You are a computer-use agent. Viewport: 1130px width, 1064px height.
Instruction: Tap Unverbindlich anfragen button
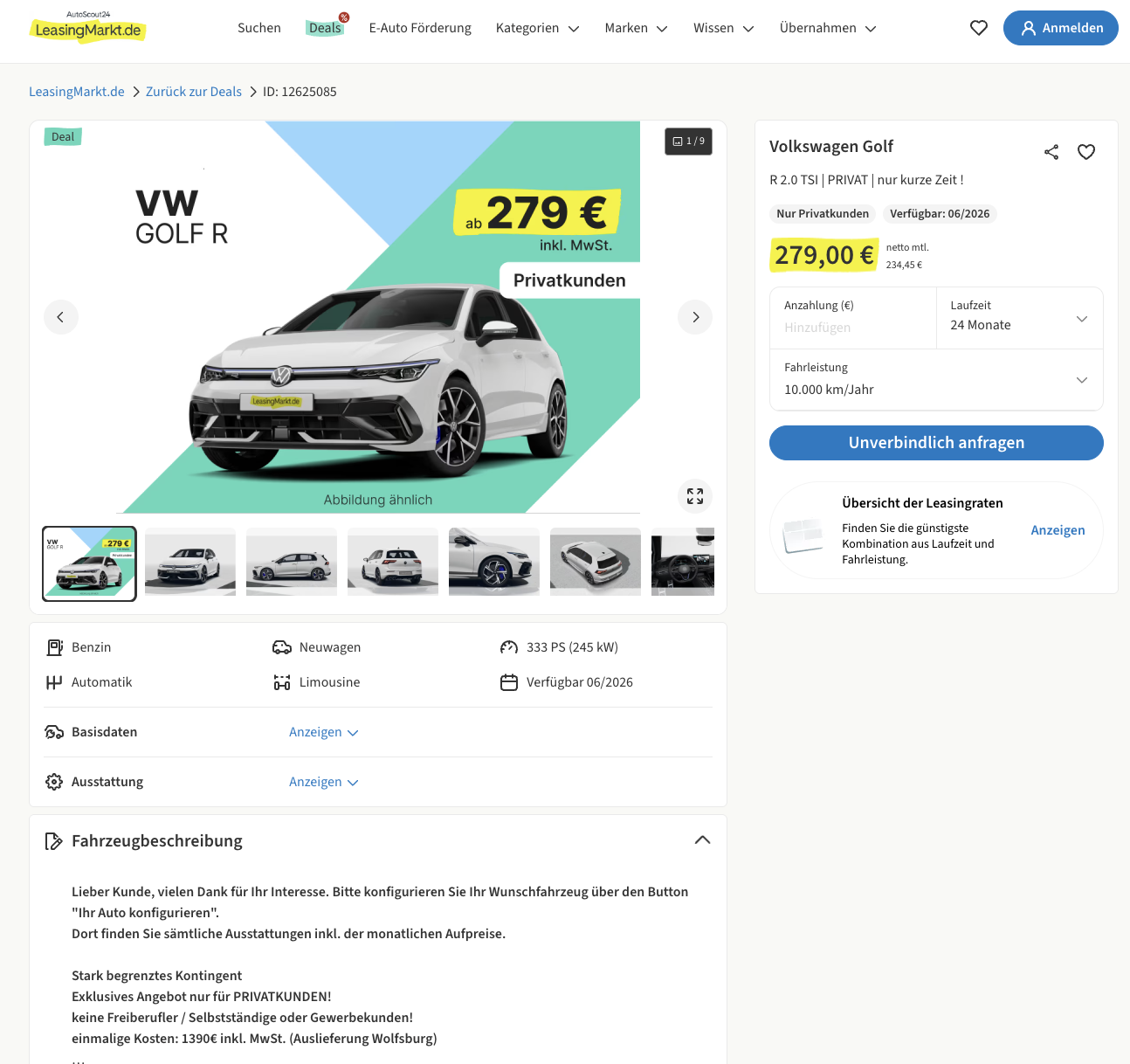point(936,443)
